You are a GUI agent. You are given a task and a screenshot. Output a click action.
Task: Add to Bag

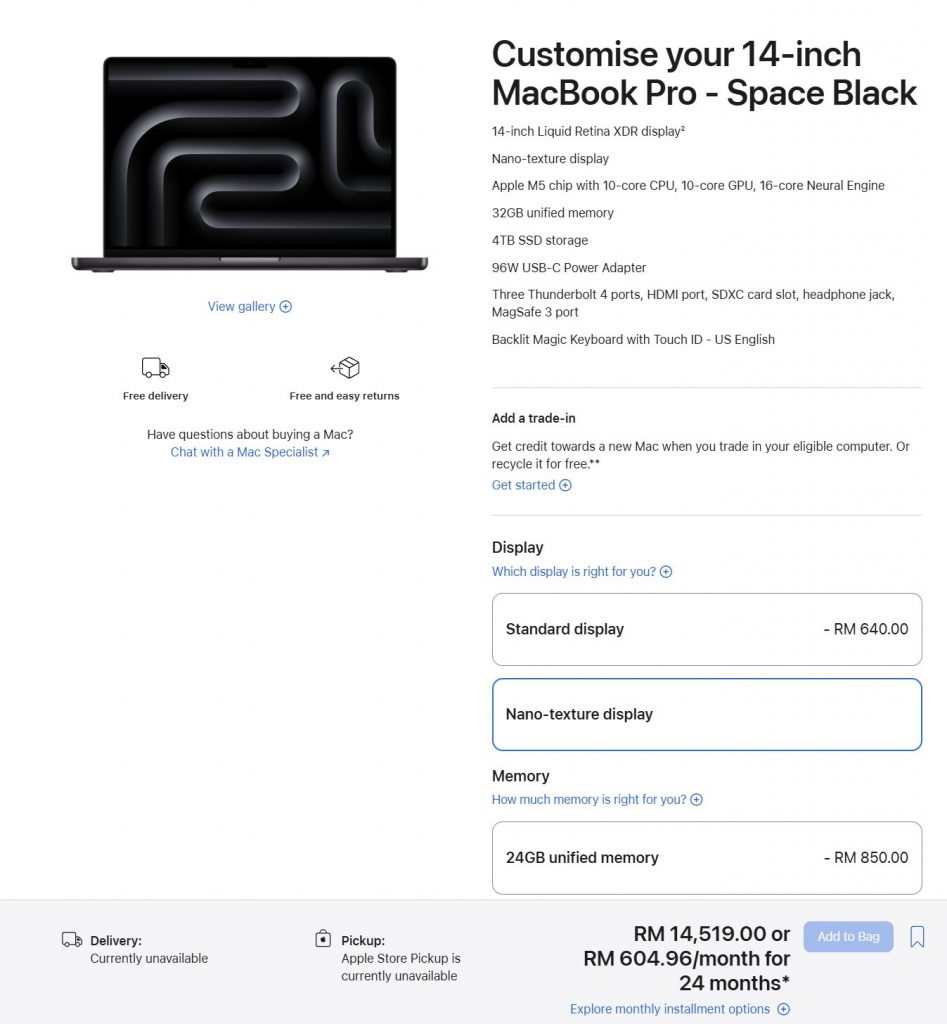848,937
